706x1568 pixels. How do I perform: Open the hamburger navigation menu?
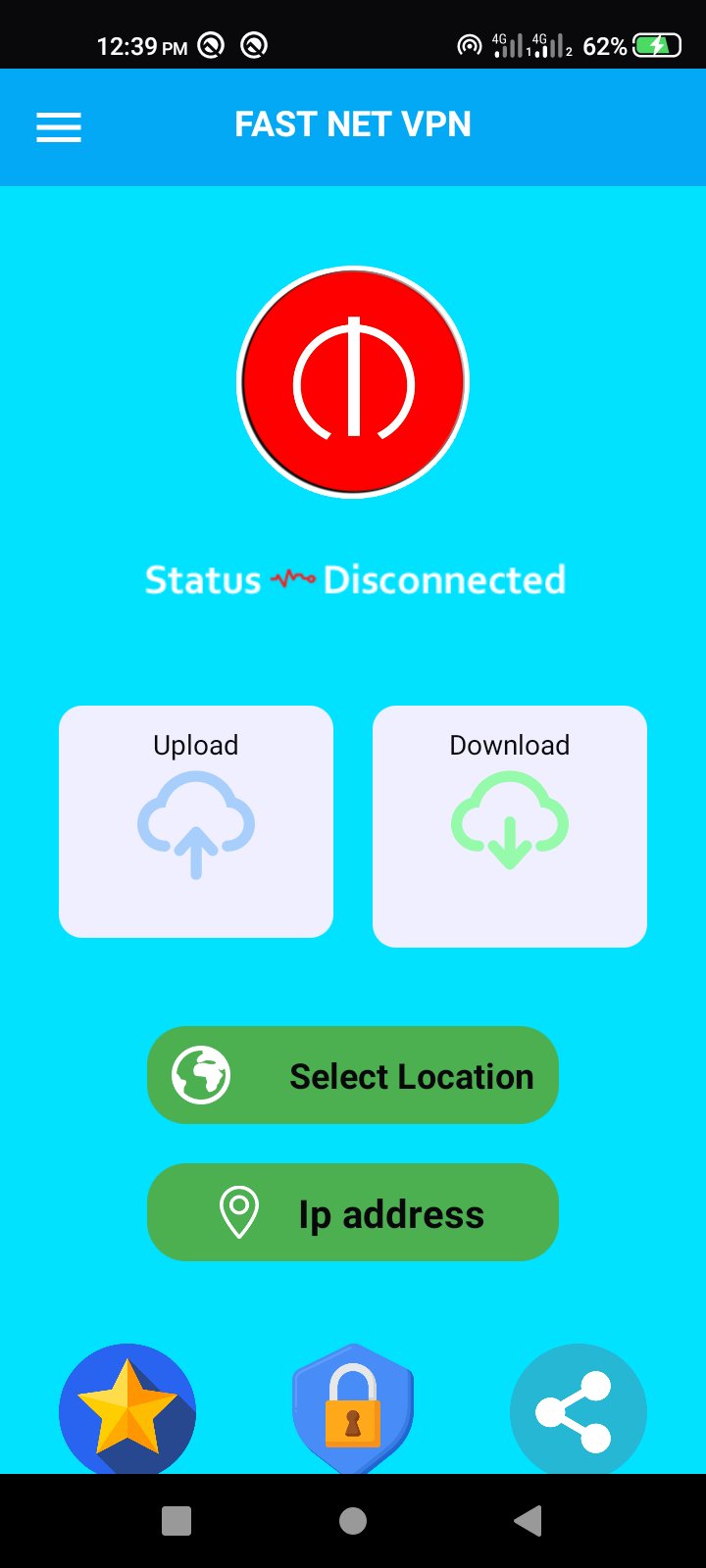58,126
